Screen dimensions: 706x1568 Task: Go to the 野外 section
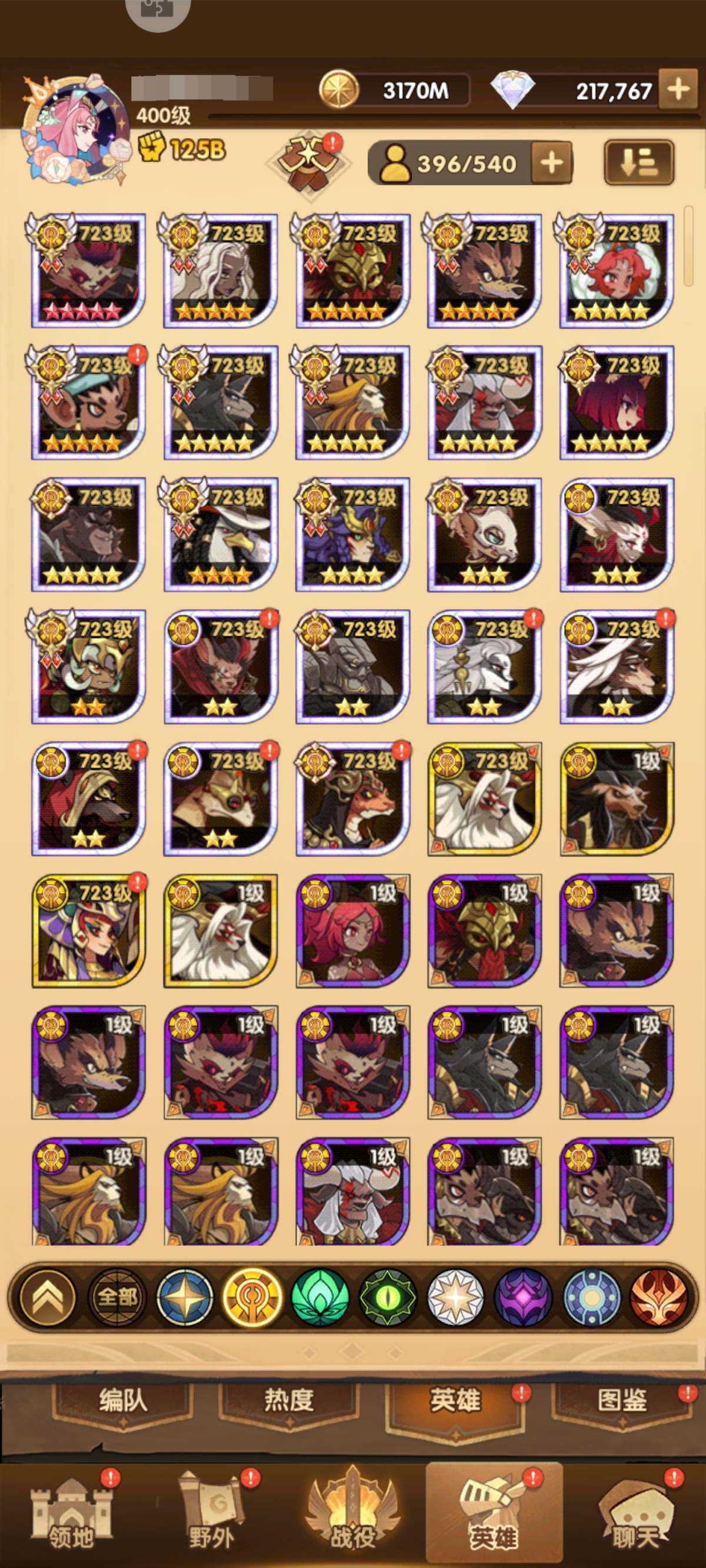[212, 1516]
